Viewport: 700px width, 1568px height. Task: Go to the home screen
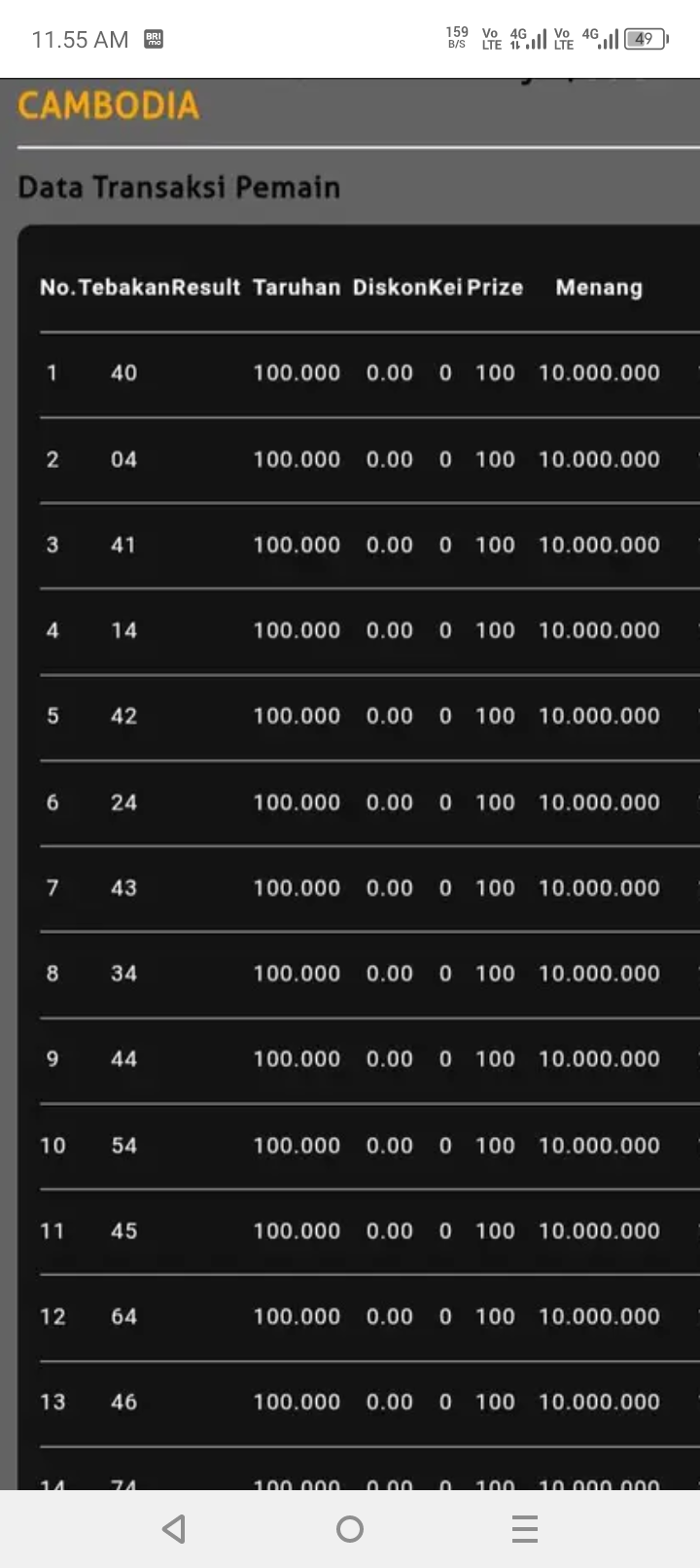(350, 1529)
